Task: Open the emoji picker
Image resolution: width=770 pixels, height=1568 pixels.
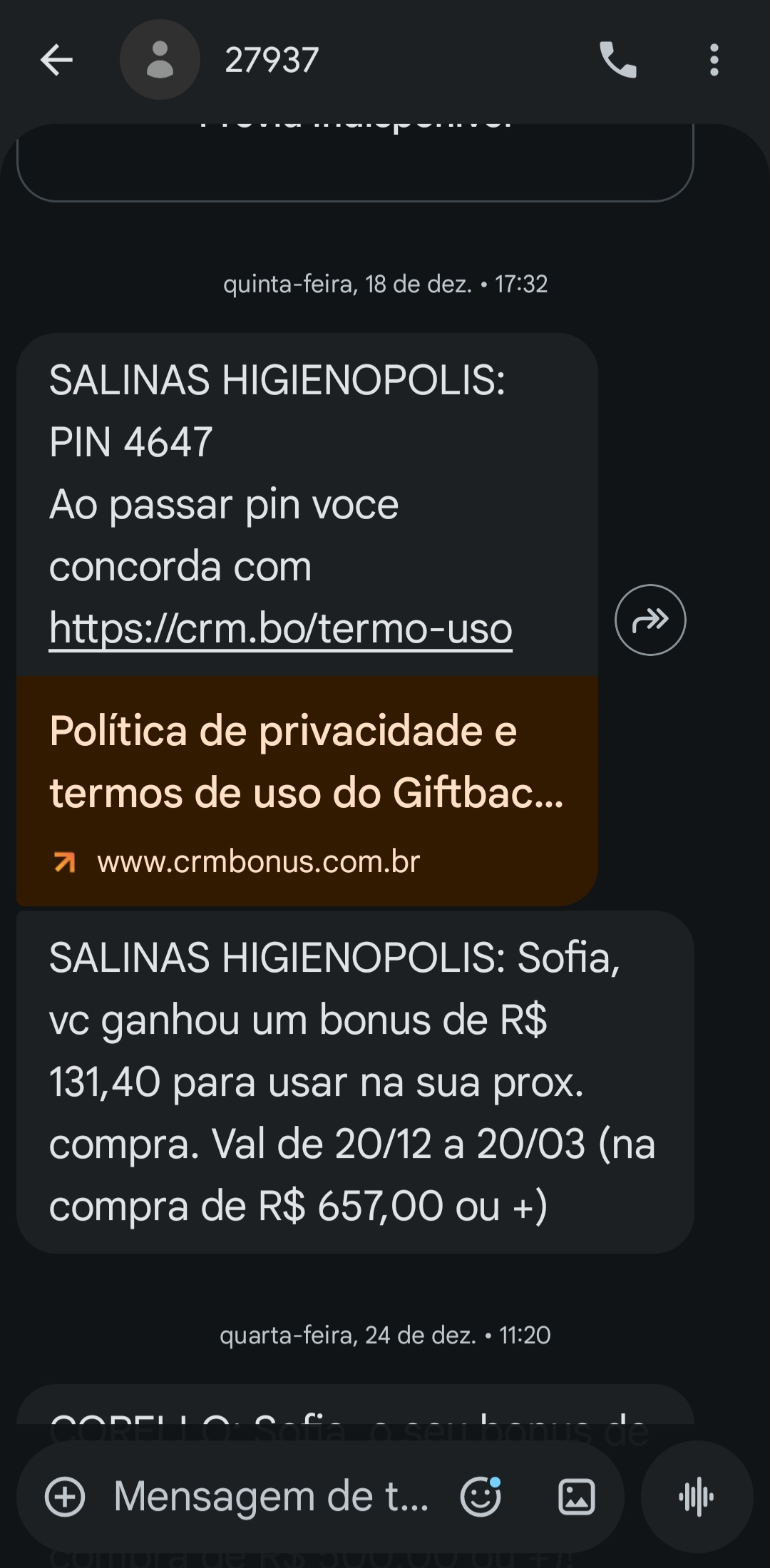Action: coord(481,1496)
